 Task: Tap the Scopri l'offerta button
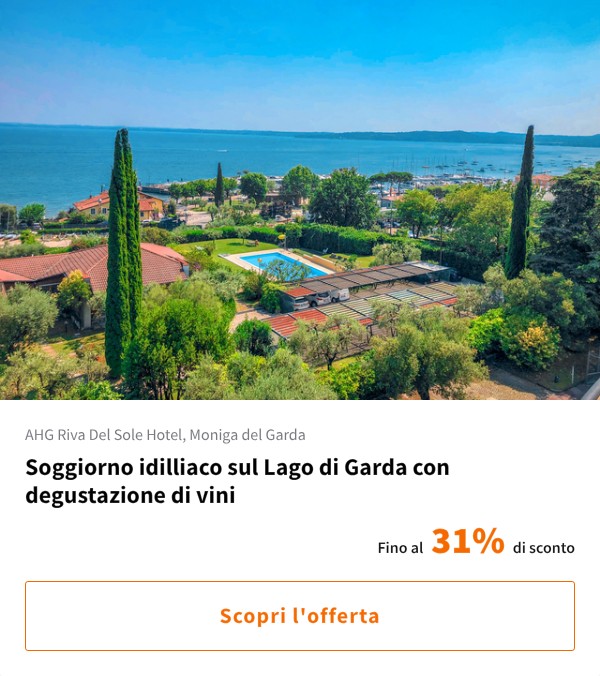(300, 616)
